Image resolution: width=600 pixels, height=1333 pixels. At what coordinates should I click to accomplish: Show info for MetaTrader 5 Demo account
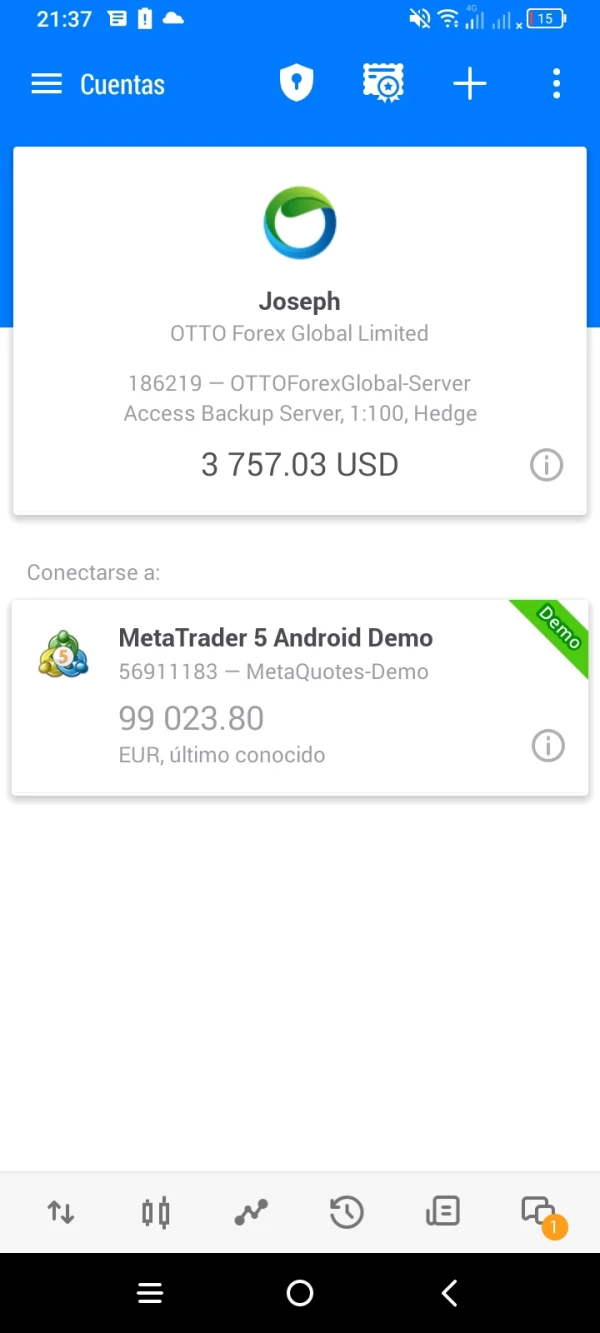click(547, 746)
